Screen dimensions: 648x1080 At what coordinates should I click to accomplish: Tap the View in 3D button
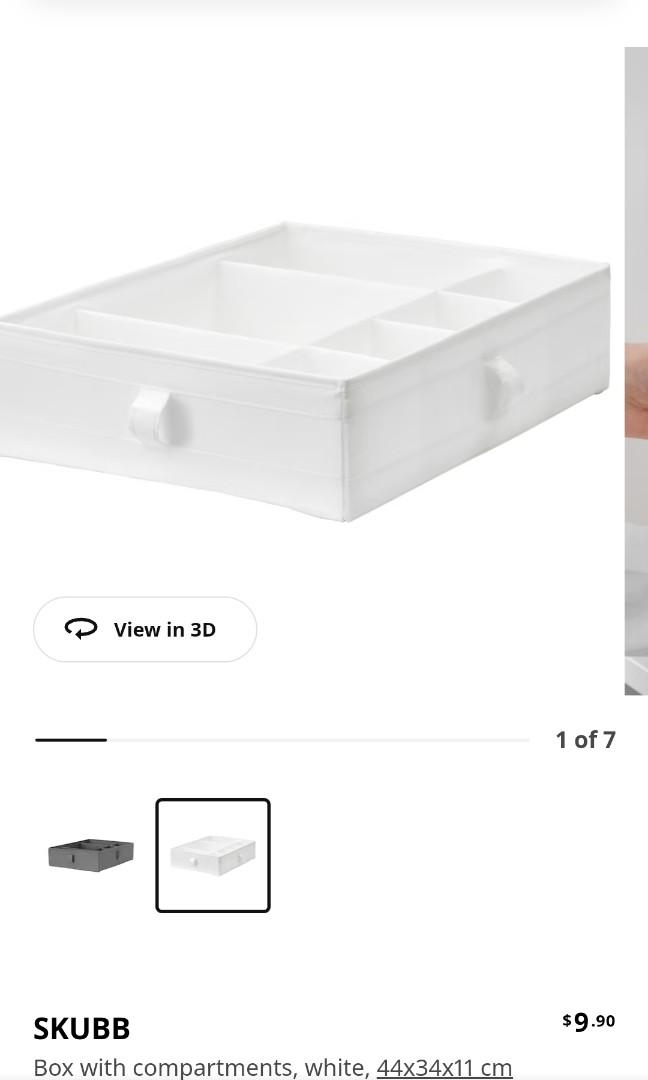[145, 629]
